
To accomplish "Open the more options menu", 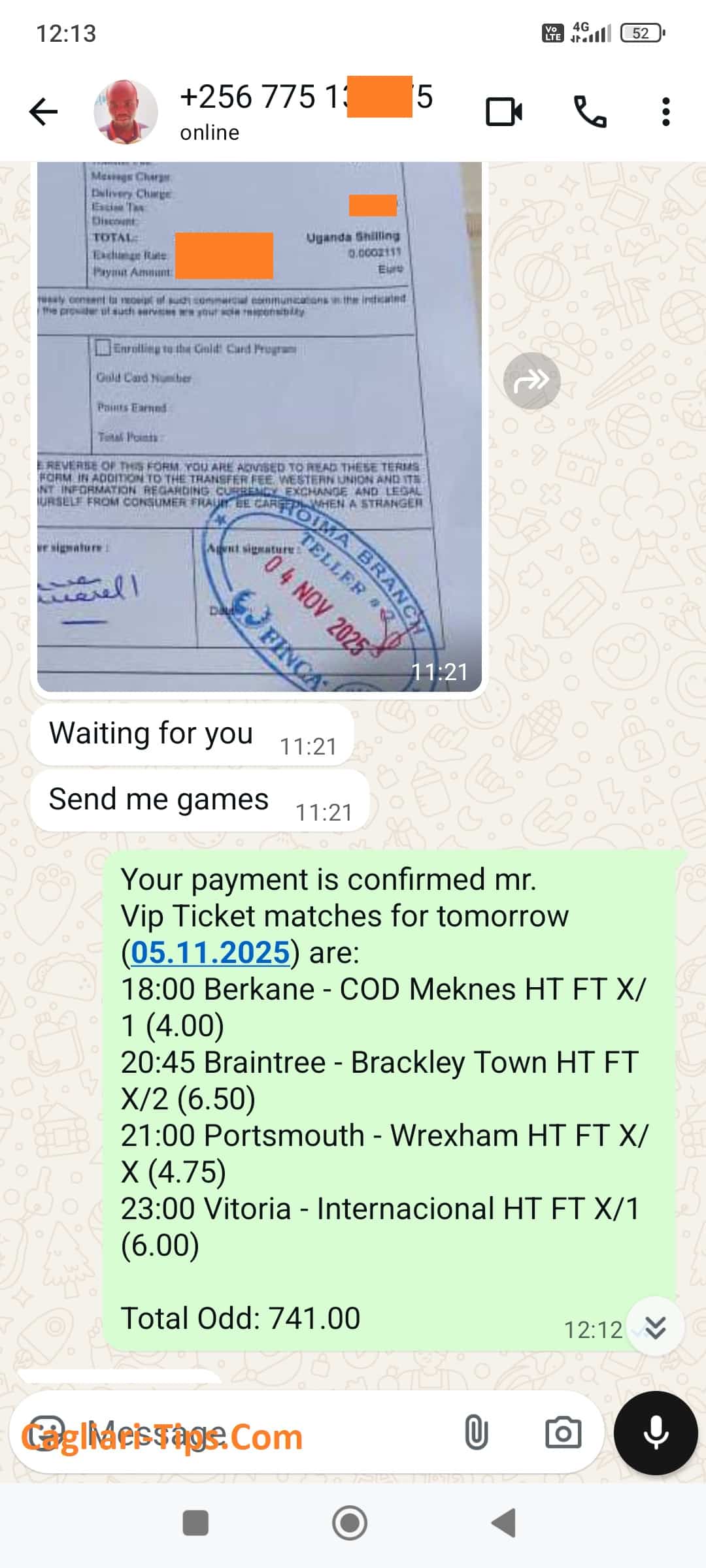I will click(665, 112).
